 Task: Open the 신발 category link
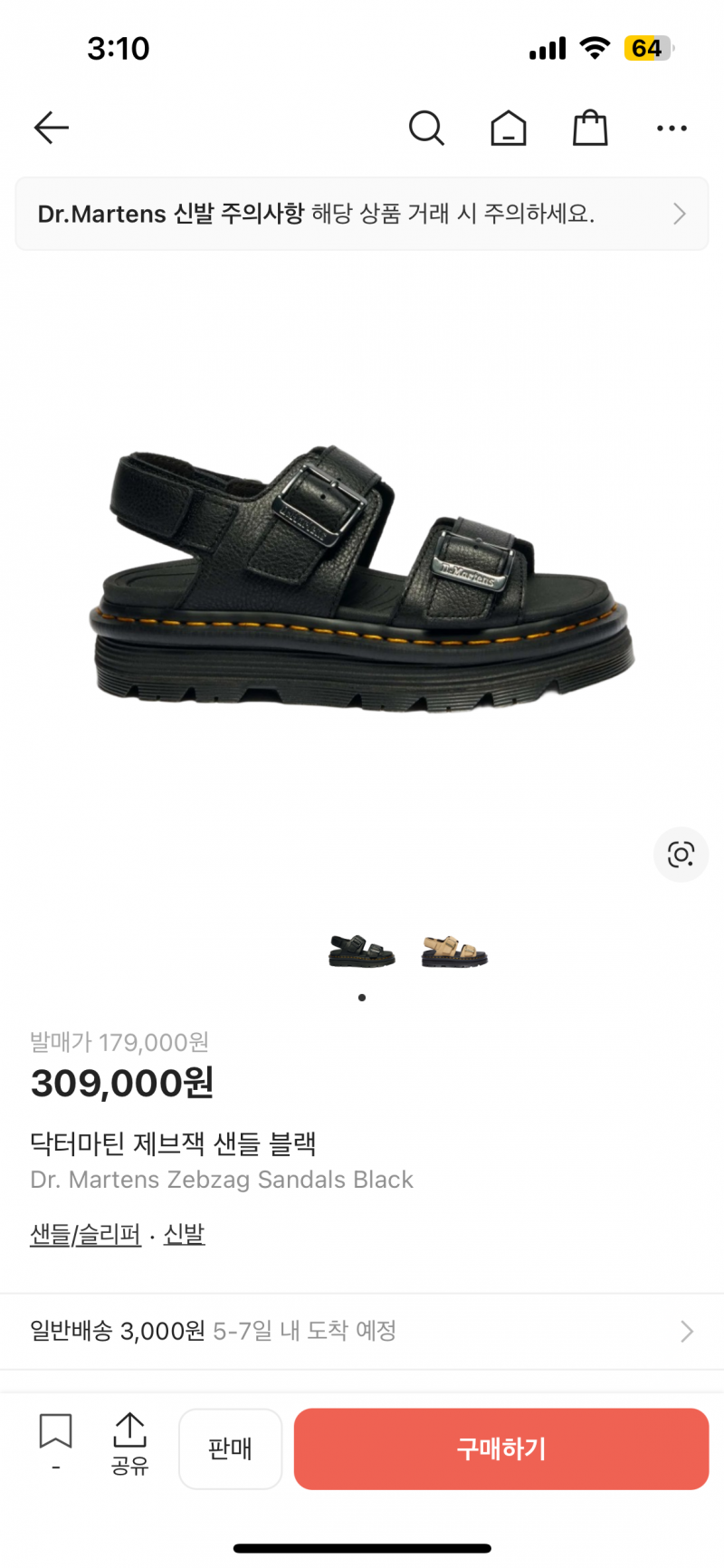pos(184,1233)
